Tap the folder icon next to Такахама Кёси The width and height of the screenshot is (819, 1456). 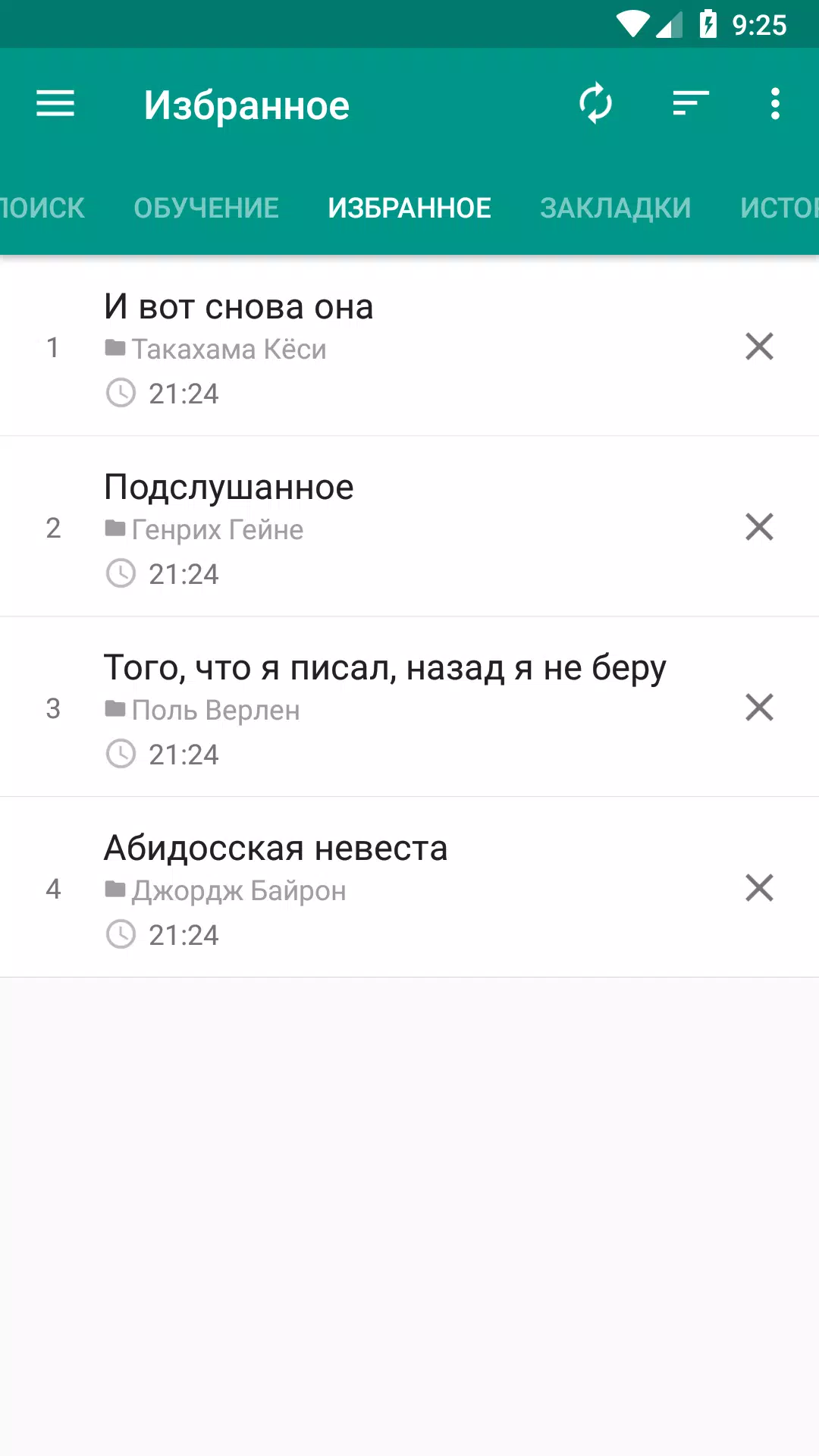tap(114, 347)
